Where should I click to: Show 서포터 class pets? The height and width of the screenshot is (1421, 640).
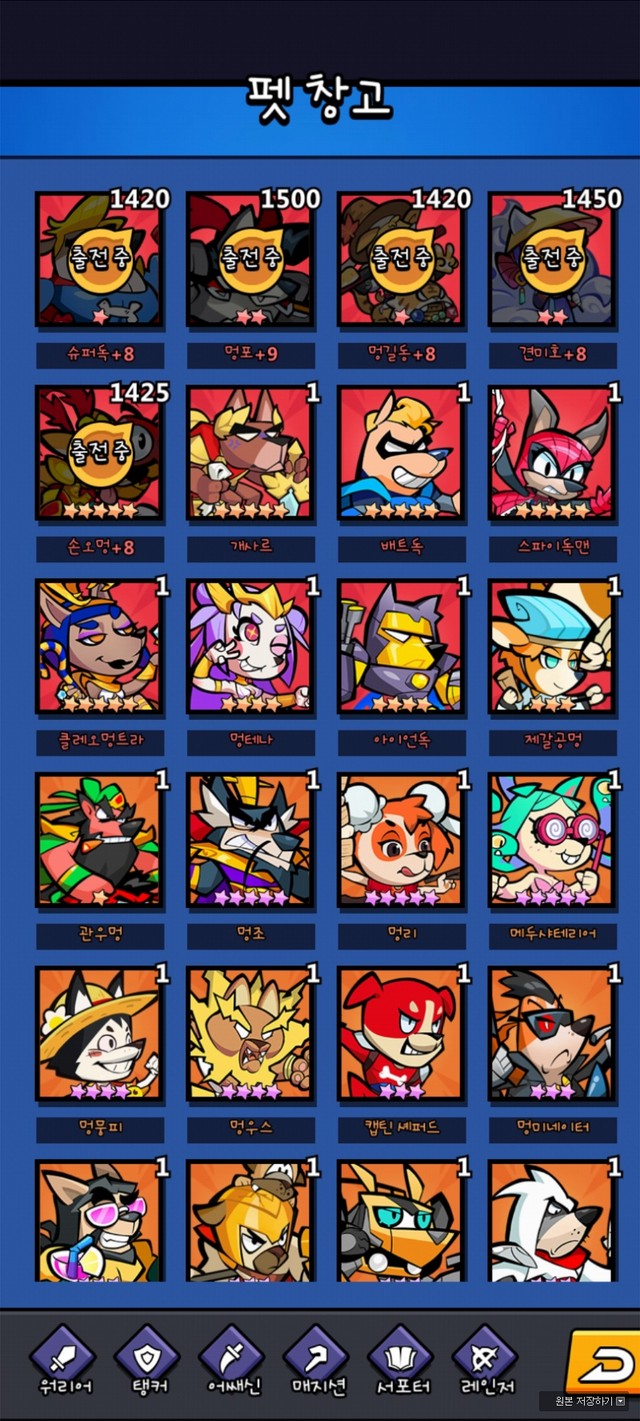point(400,1366)
